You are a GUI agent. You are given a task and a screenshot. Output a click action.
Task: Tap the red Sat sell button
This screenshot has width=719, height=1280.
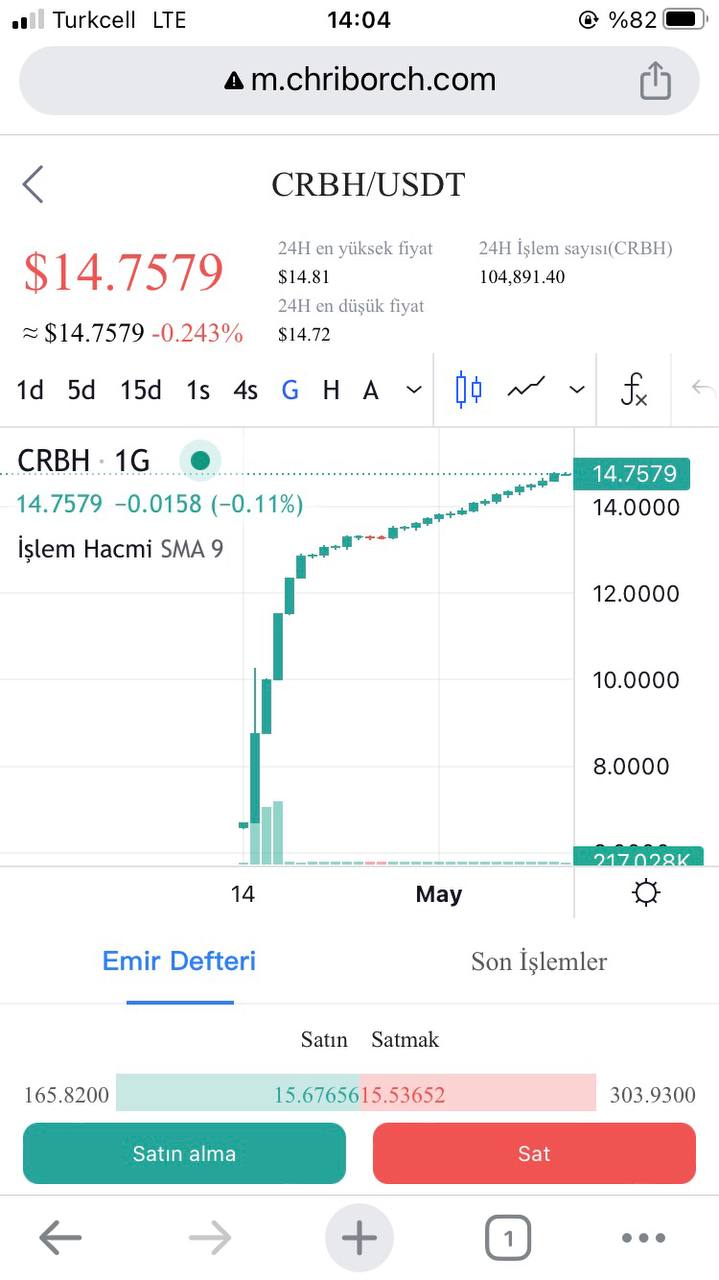click(534, 1153)
